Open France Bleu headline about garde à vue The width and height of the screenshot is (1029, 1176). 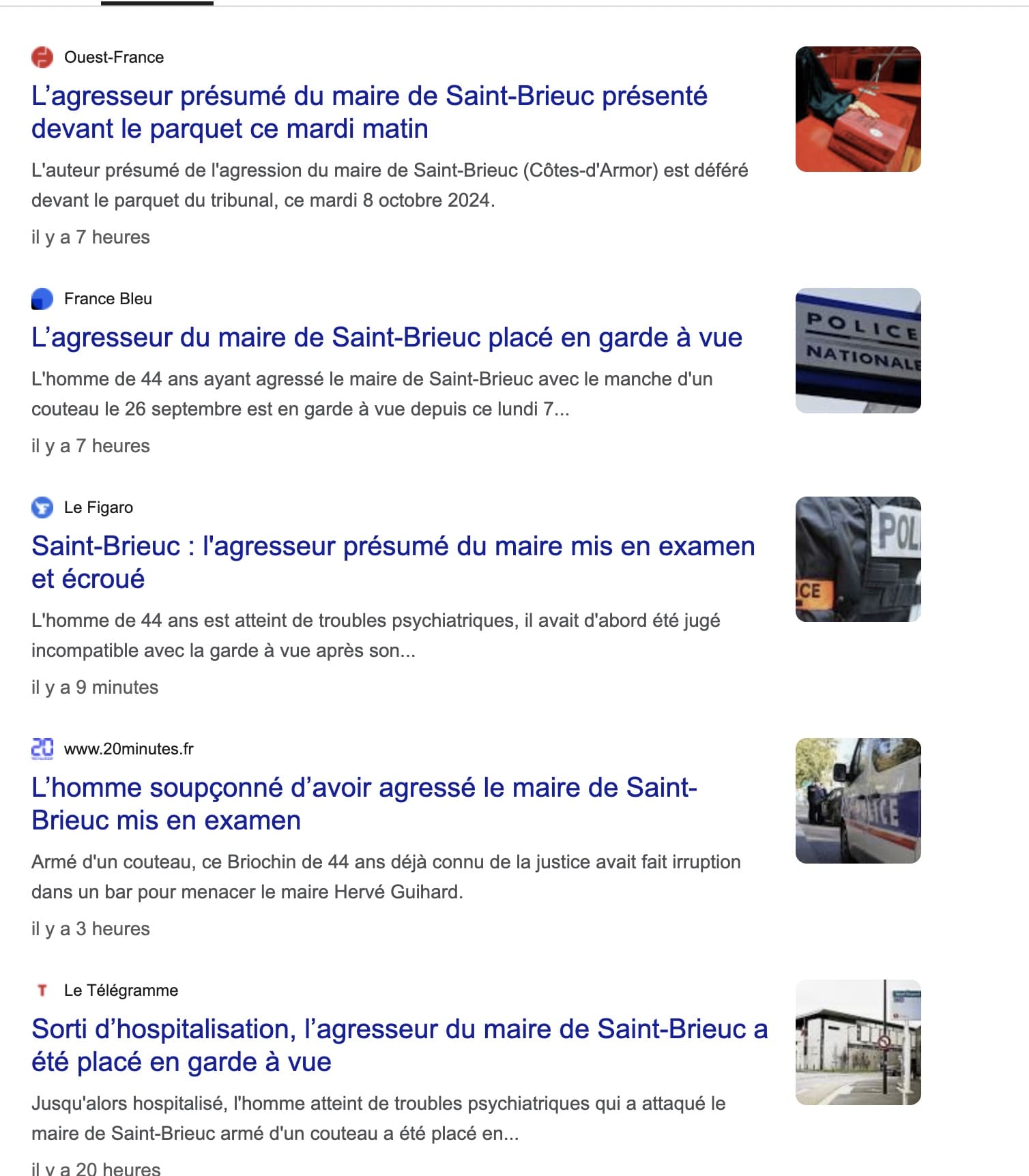[386, 338]
